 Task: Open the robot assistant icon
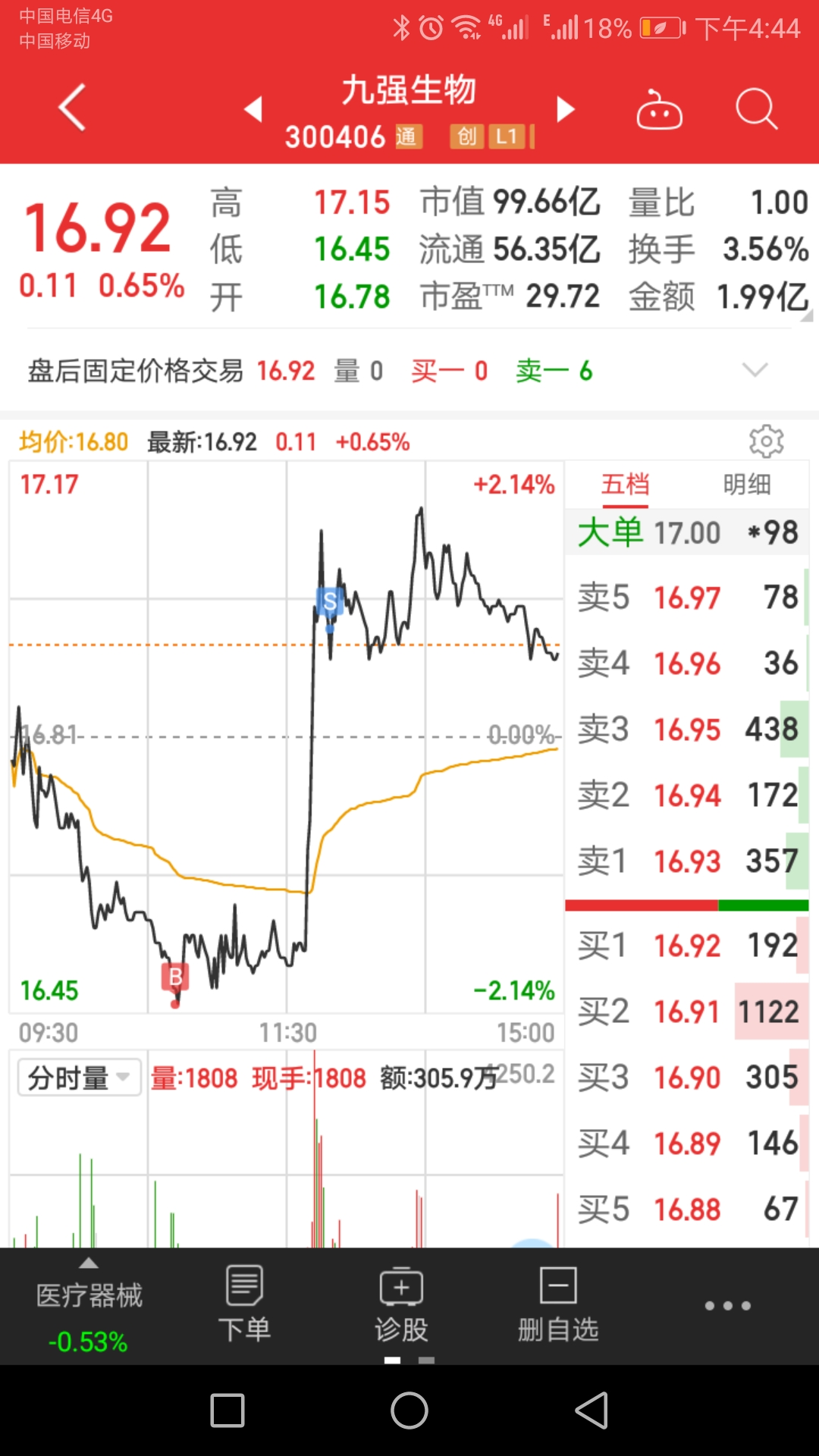click(659, 111)
